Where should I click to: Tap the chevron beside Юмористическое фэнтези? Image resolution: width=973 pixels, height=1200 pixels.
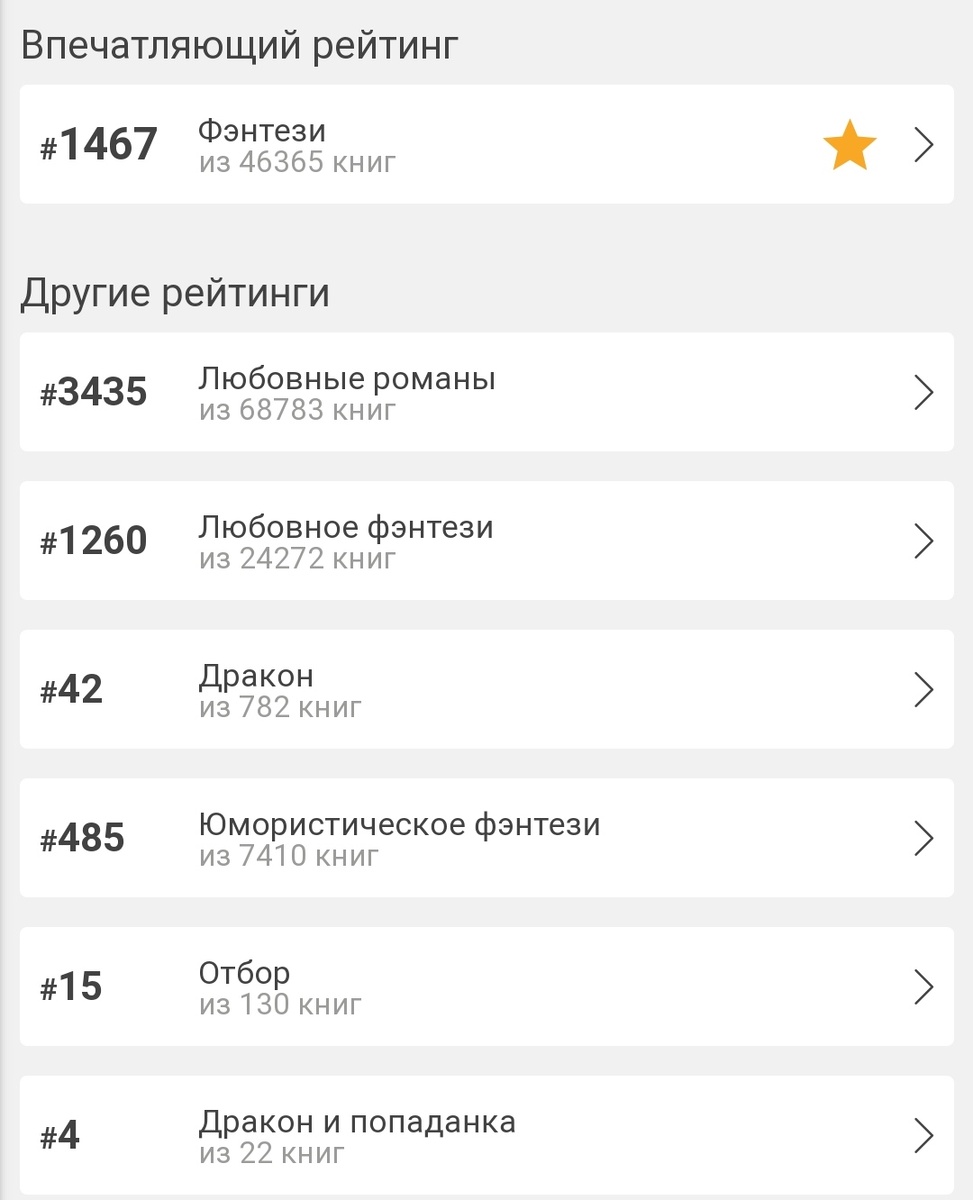(x=922, y=838)
